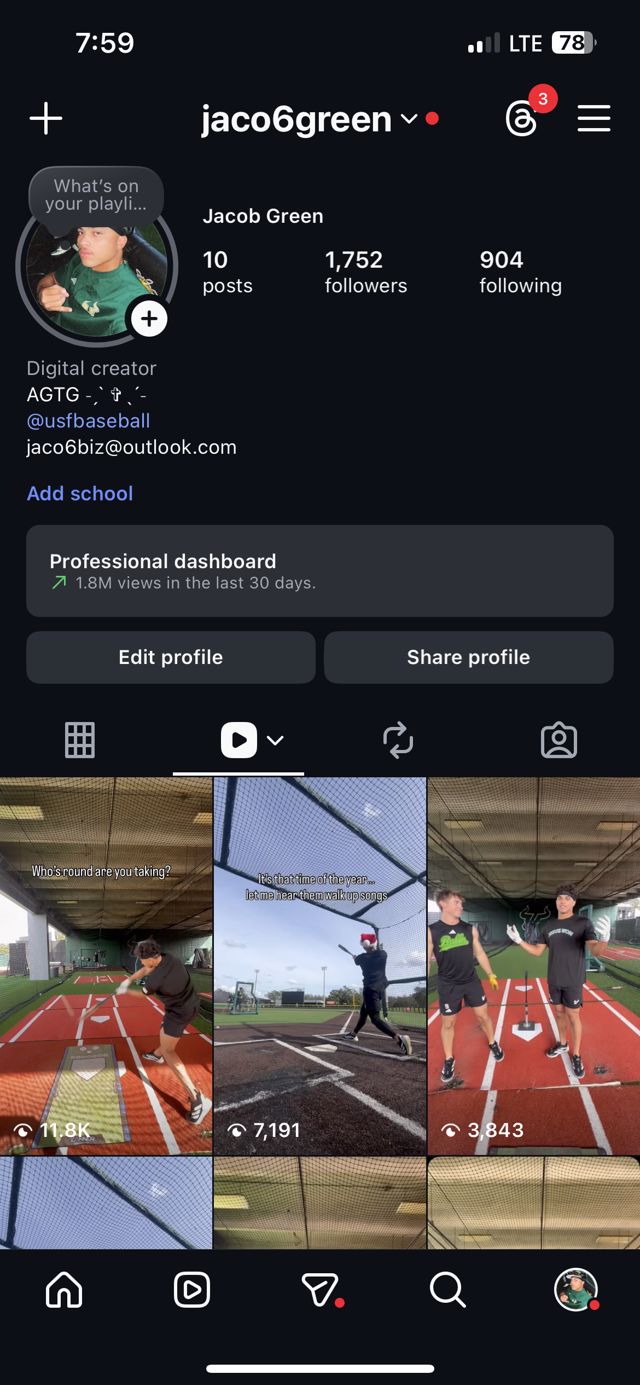Open the Threads icon with 3 notifications
Viewport: 640px width, 1385px height.
pyautogui.click(x=521, y=119)
